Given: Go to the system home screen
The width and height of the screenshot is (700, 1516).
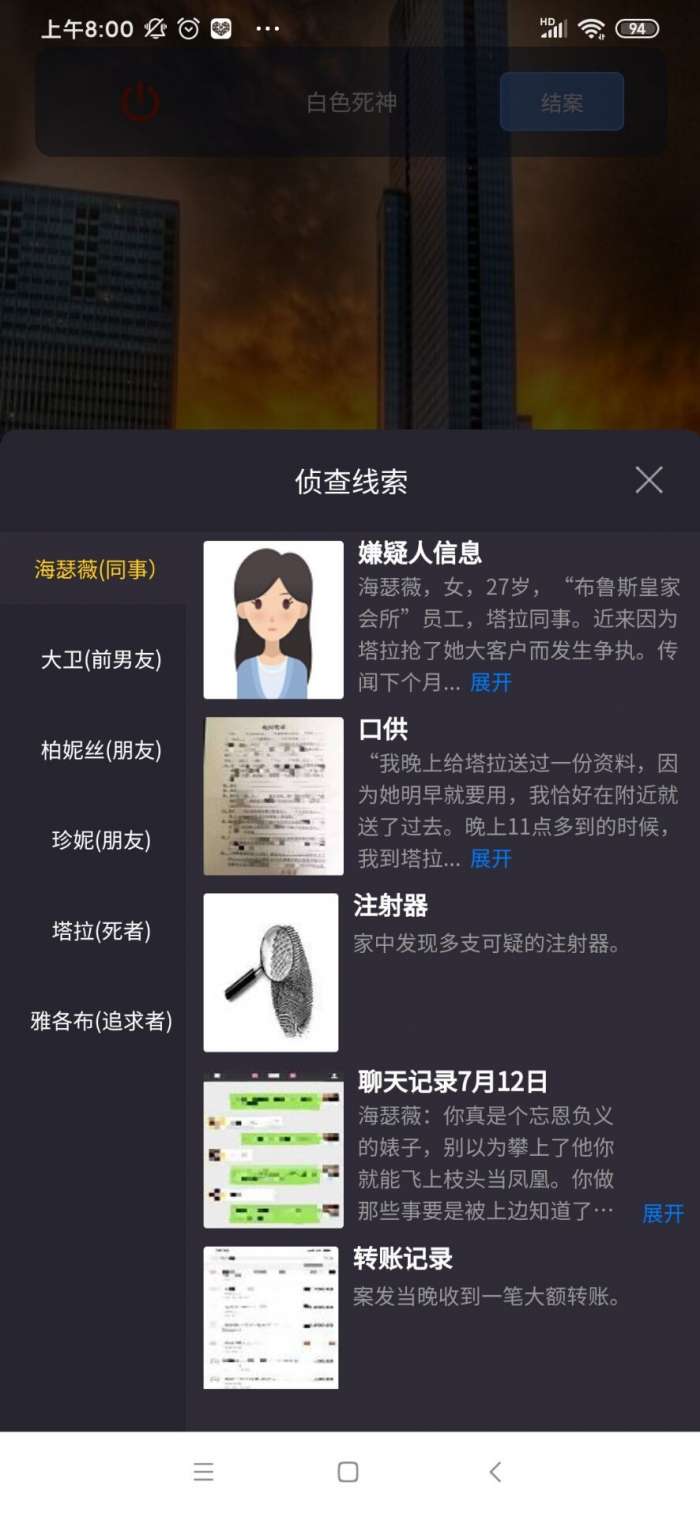Looking at the screenshot, I should pos(348,1471).
